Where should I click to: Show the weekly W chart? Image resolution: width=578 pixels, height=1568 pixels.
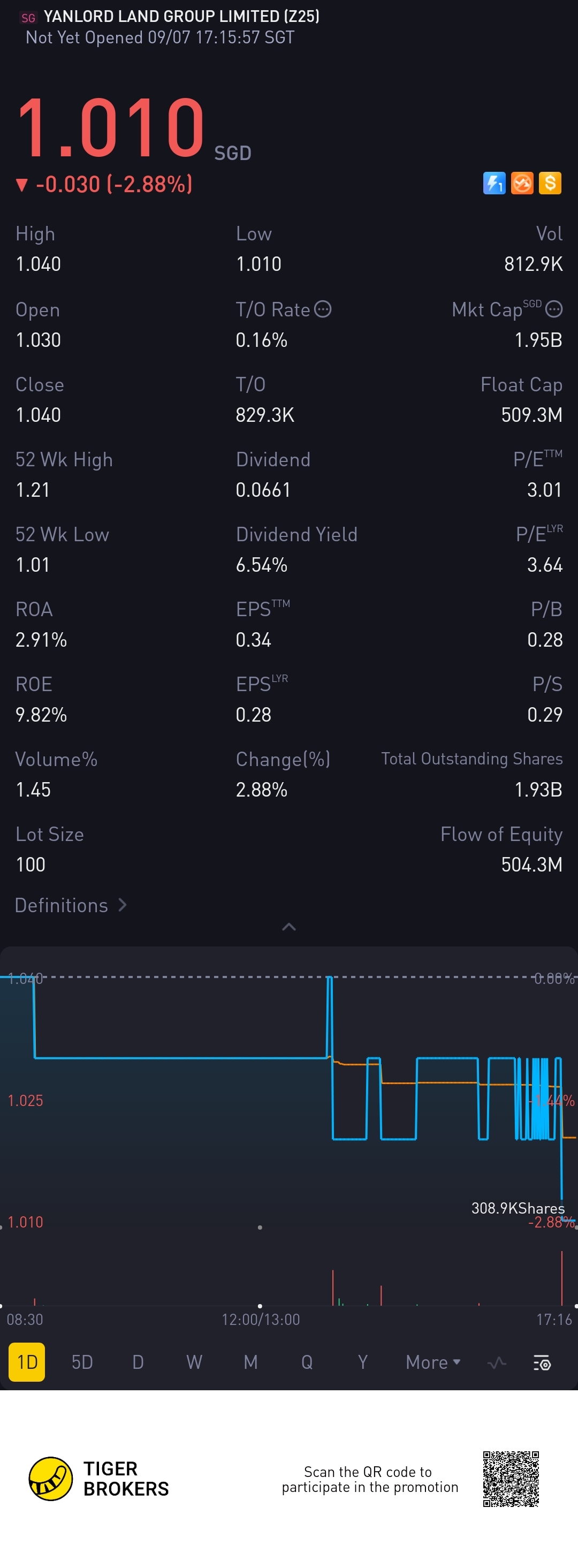[x=194, y=1362]
